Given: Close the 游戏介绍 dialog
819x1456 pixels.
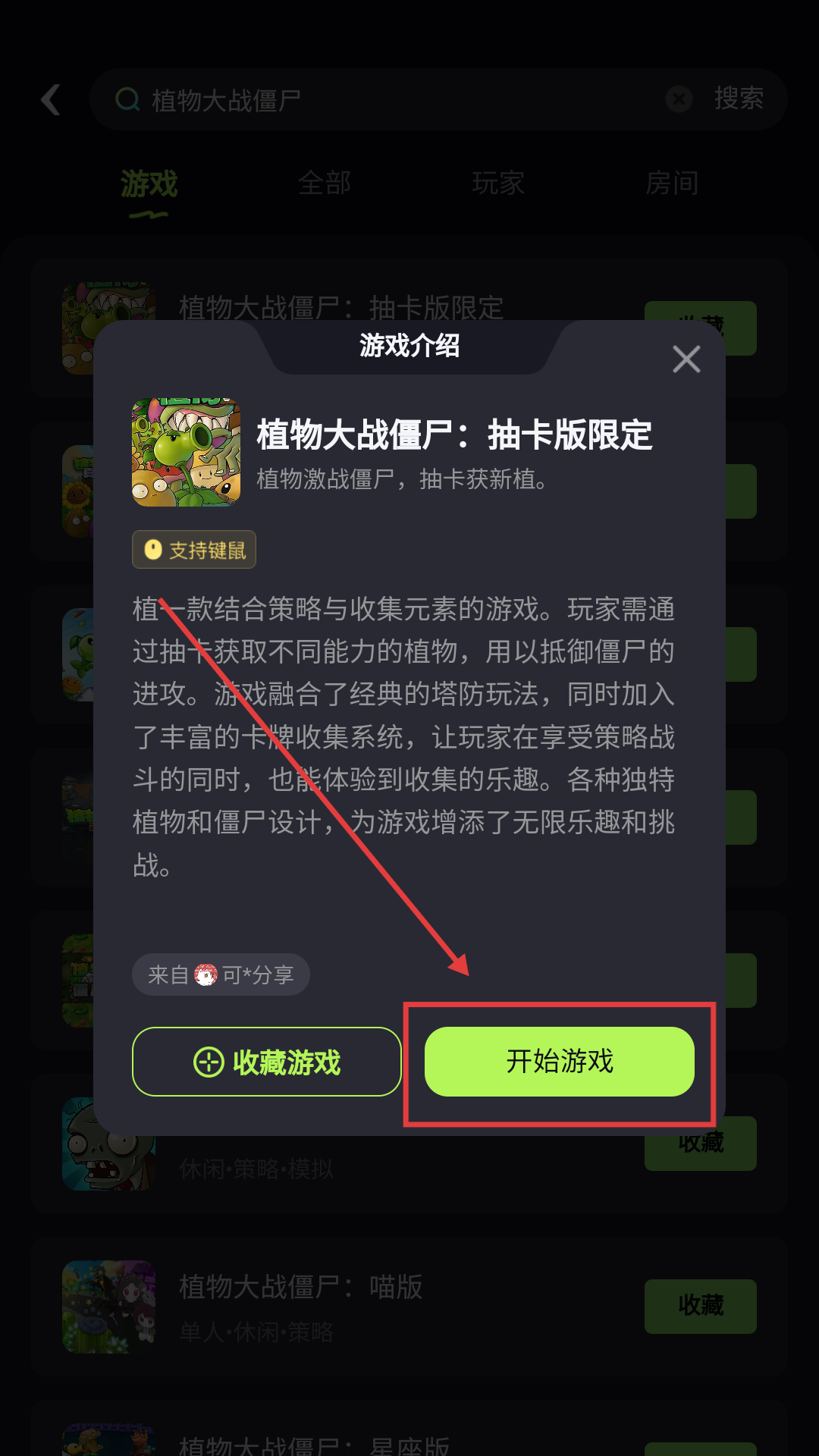Looking at the screenshot, I should coord(686,359).
